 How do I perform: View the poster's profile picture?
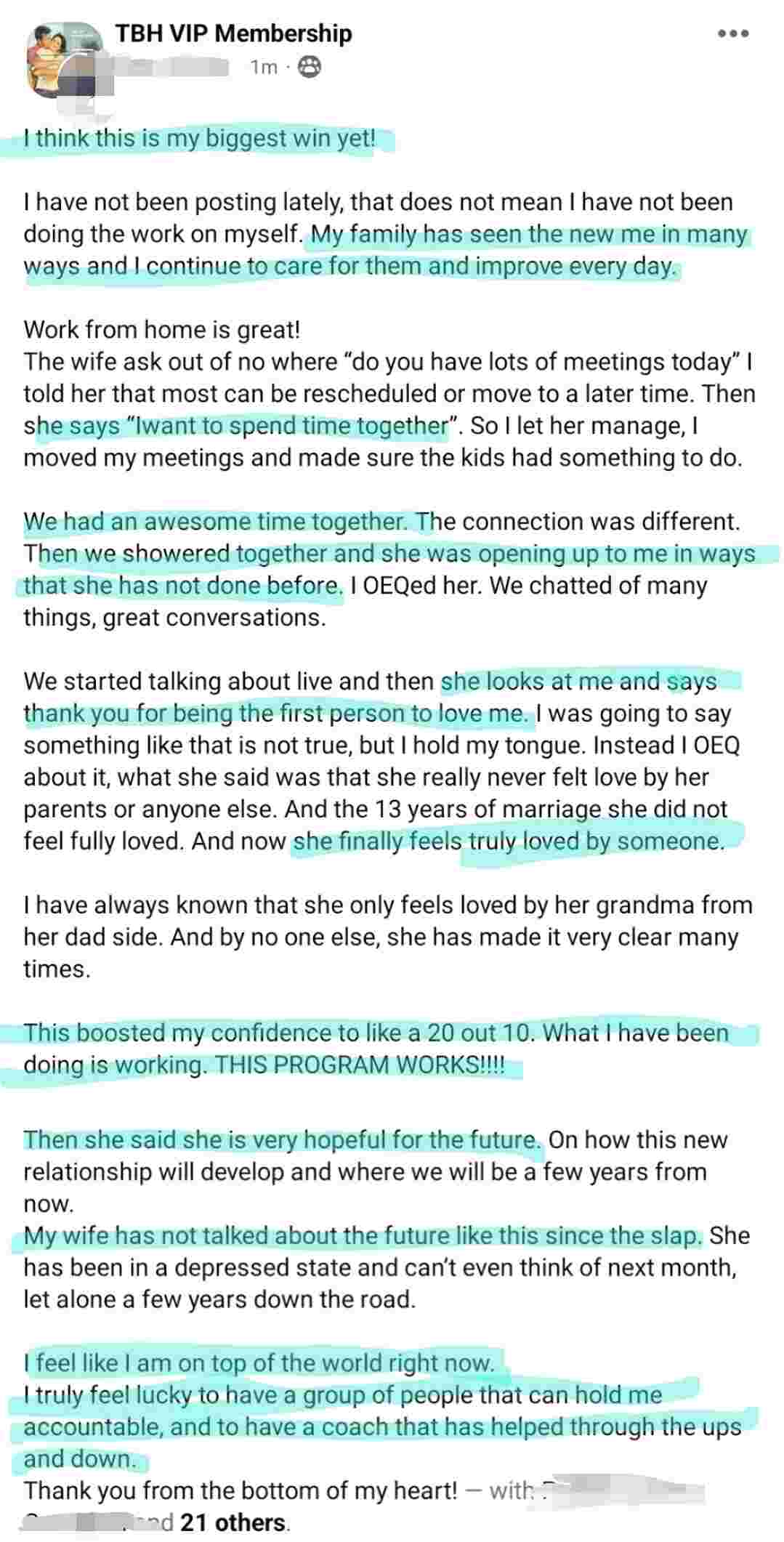coord(62,60)
